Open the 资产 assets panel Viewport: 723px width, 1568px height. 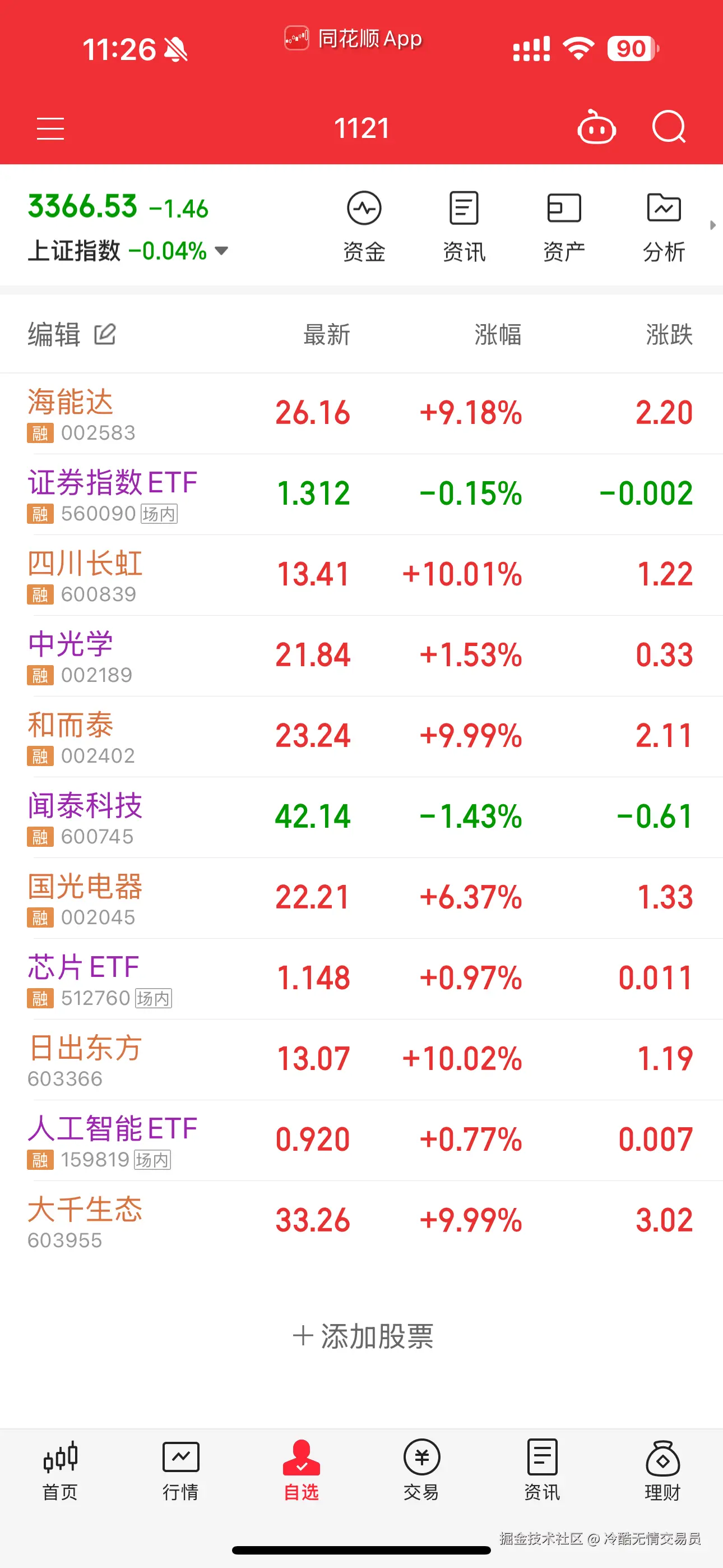(x=564, y=225)
